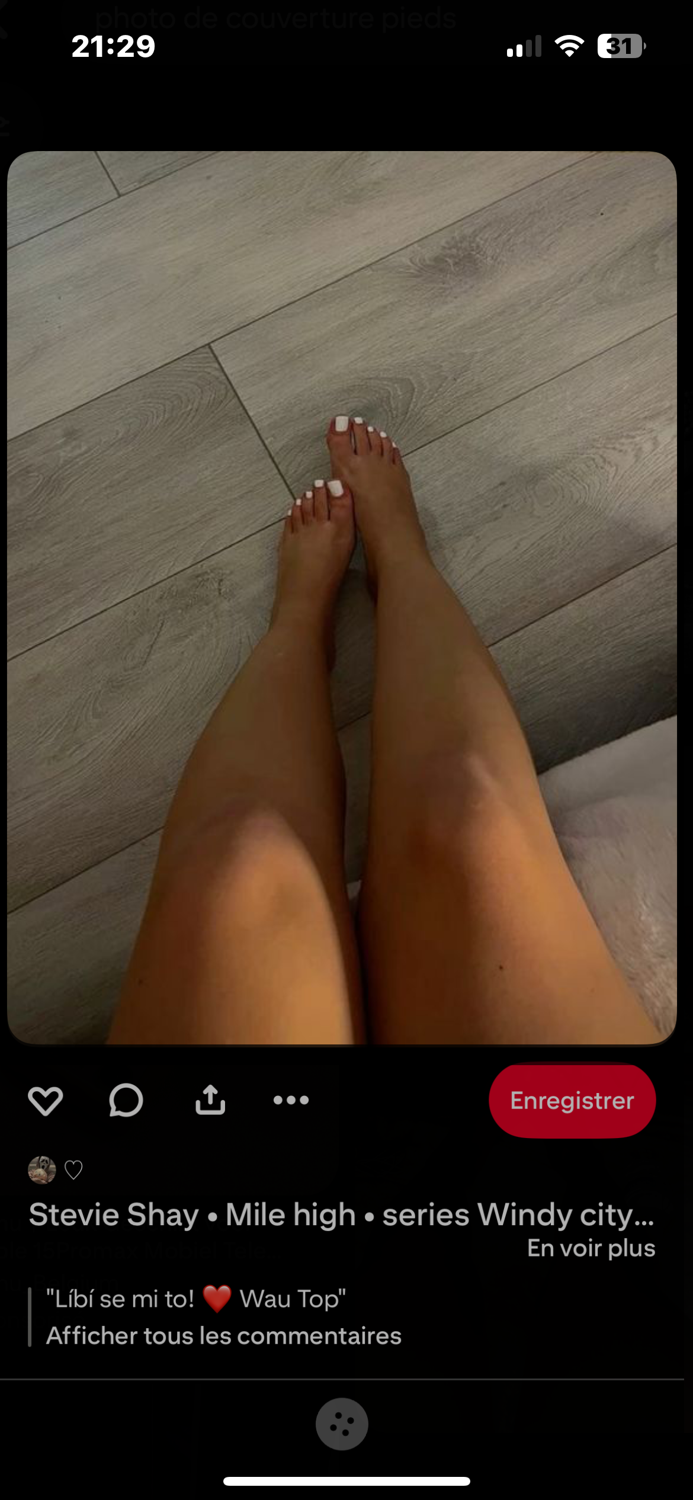Open the pin creator's profile avatar
Image resolution: width=693 pixels, height=1500 pixels.
(x=42, y=1170)
